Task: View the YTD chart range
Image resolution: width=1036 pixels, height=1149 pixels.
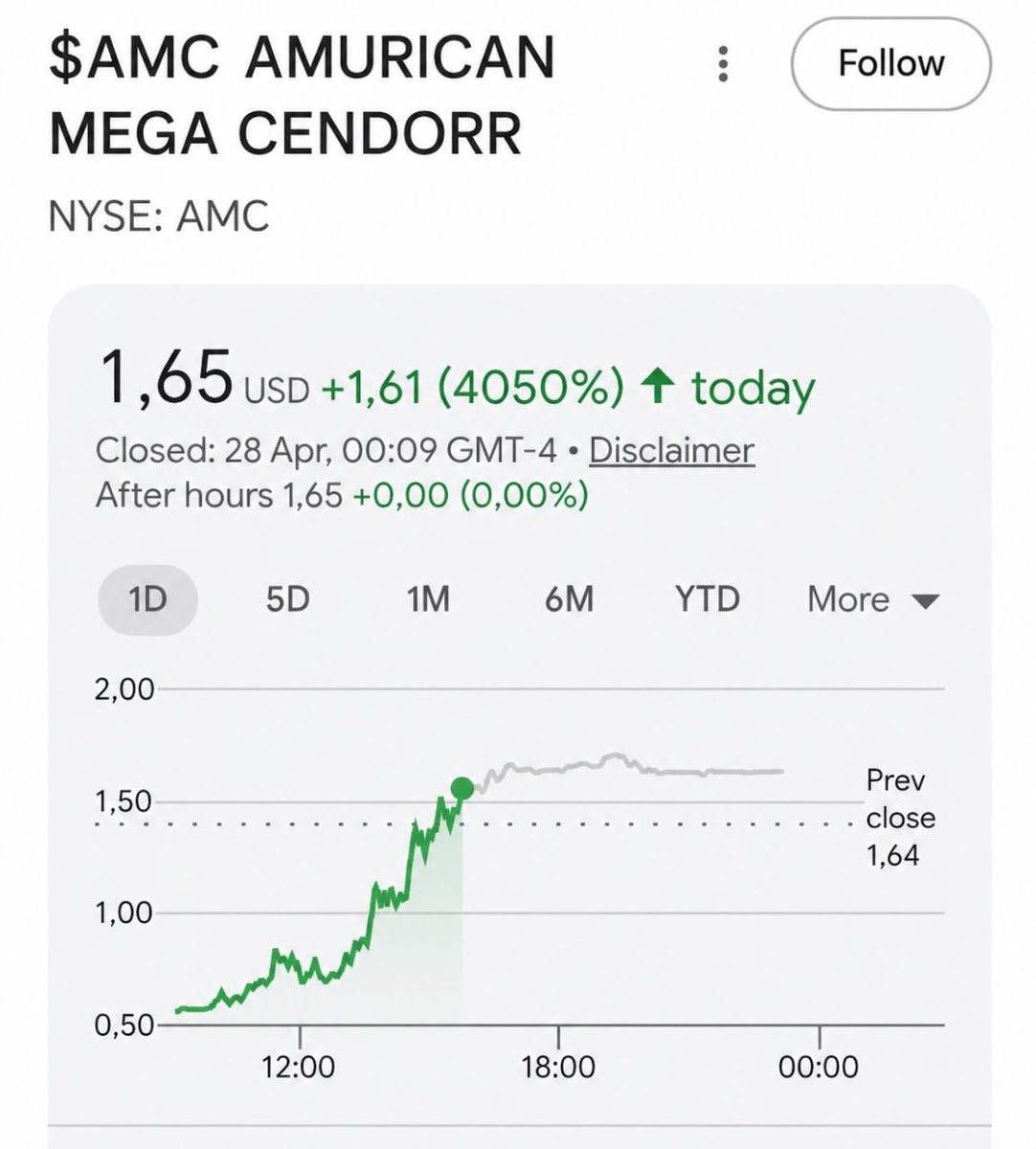Action: (708, 599)
